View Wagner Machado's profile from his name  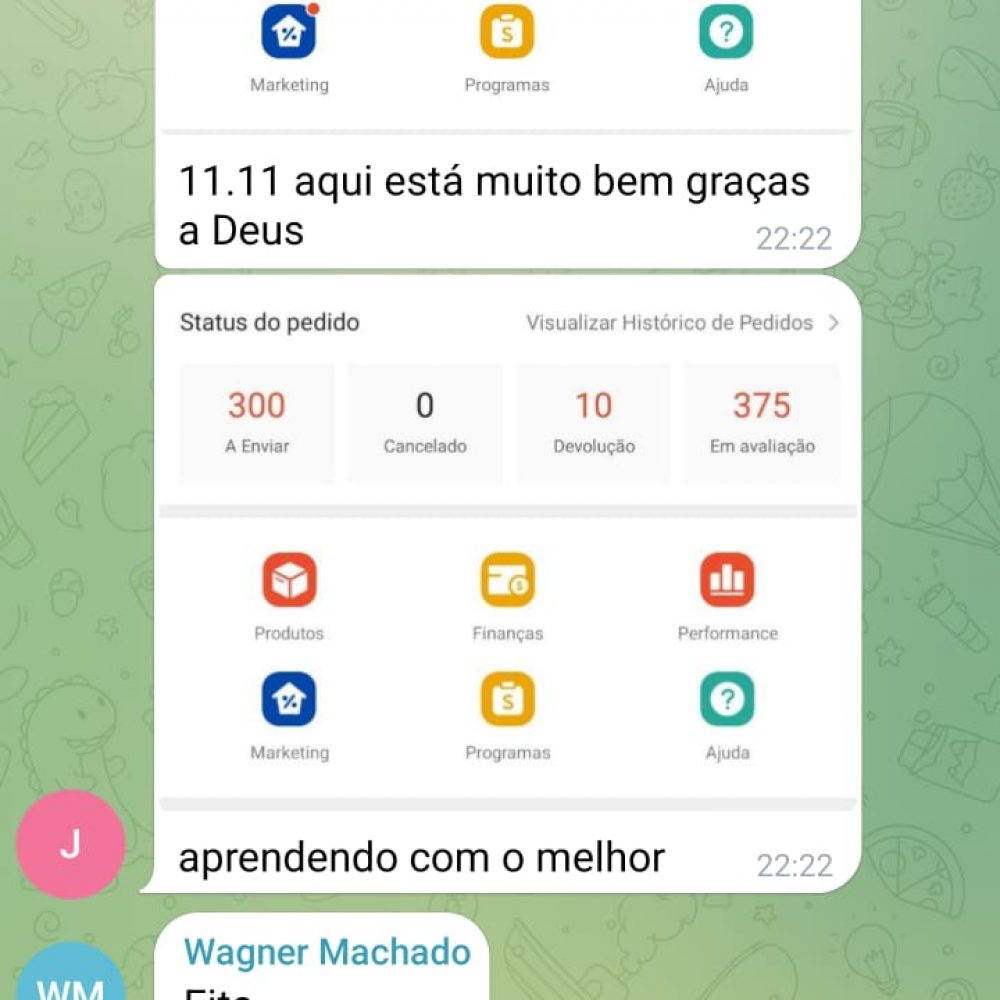point(327,951)
